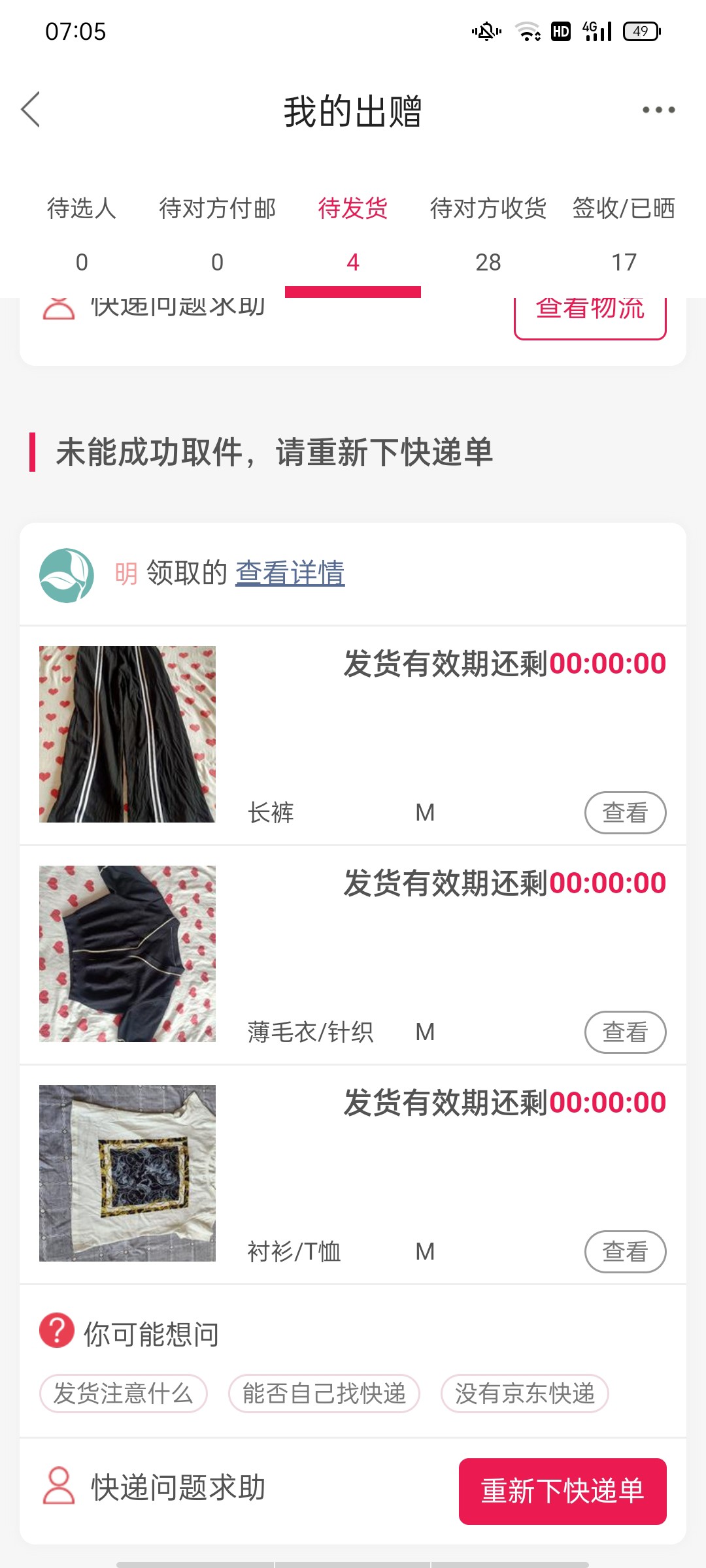Select the 发货注意什么 question chip

pos(124,1394)
